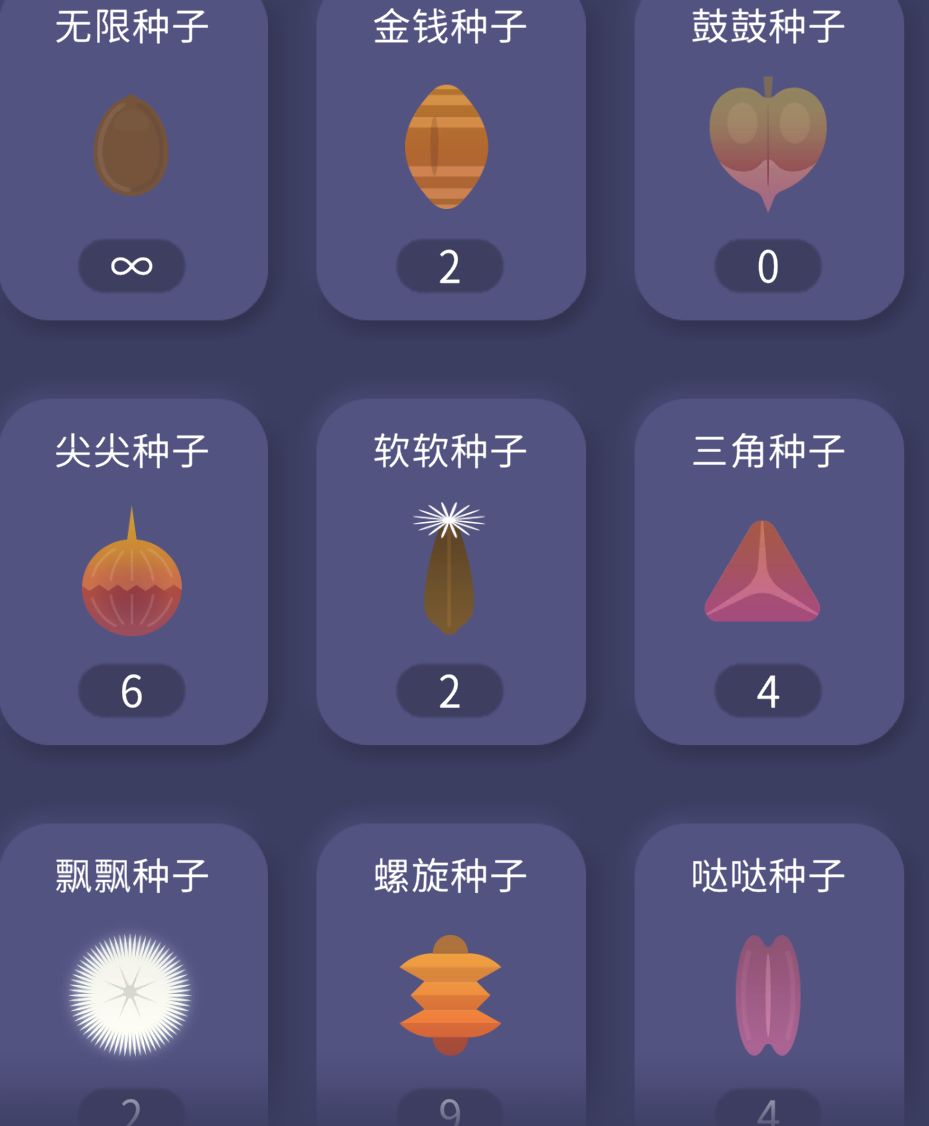Click the 软软种子 title label
Viewport: 929px width, 1126px height.
[449, 451]
